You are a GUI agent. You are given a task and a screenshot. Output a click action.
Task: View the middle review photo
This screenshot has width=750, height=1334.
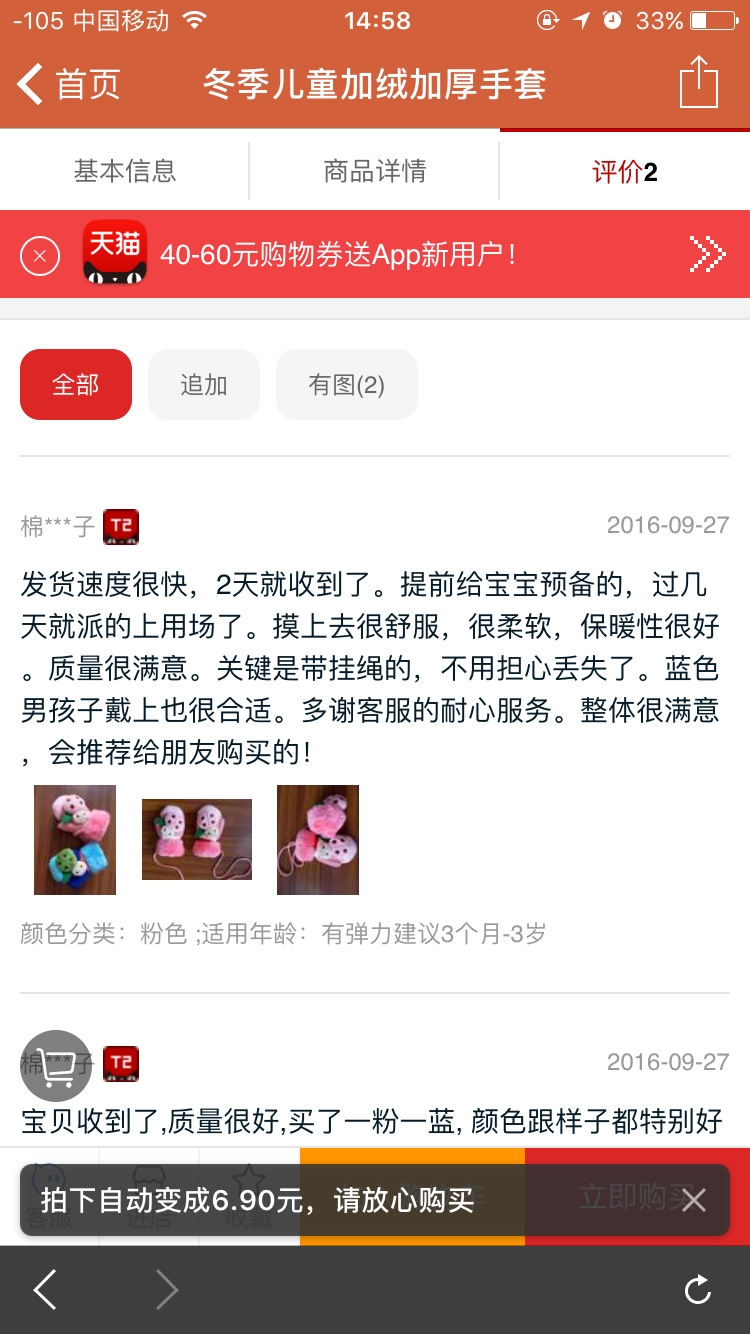[196, 839]
